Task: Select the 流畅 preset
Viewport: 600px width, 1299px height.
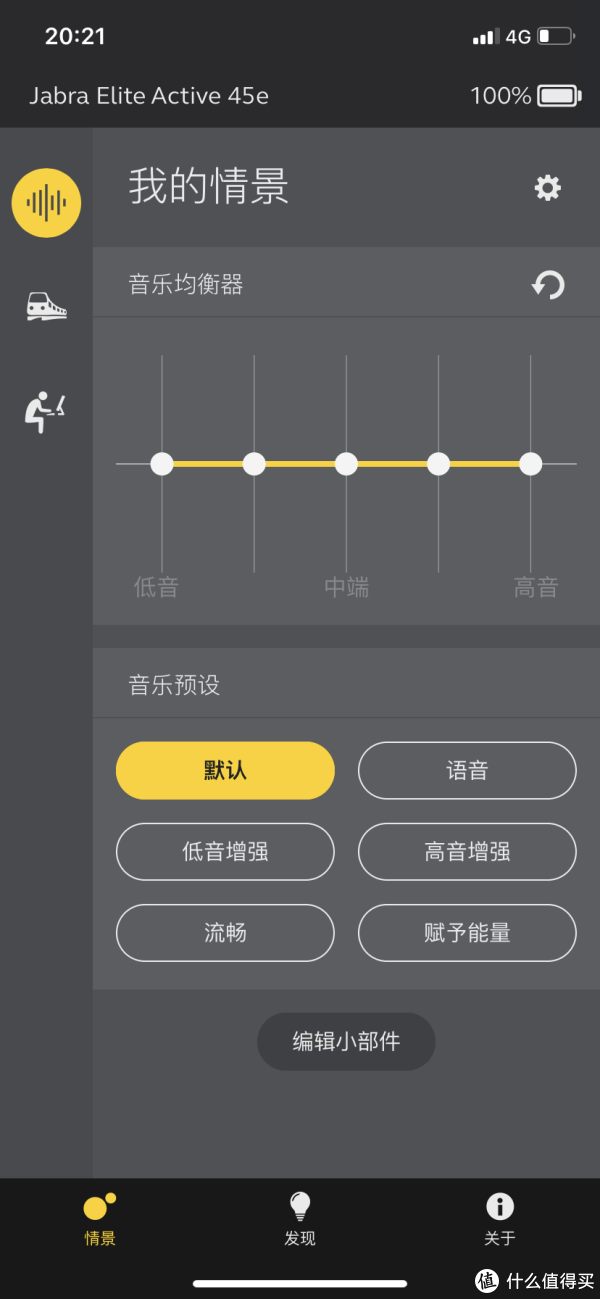Action: (x=225, y=933)
